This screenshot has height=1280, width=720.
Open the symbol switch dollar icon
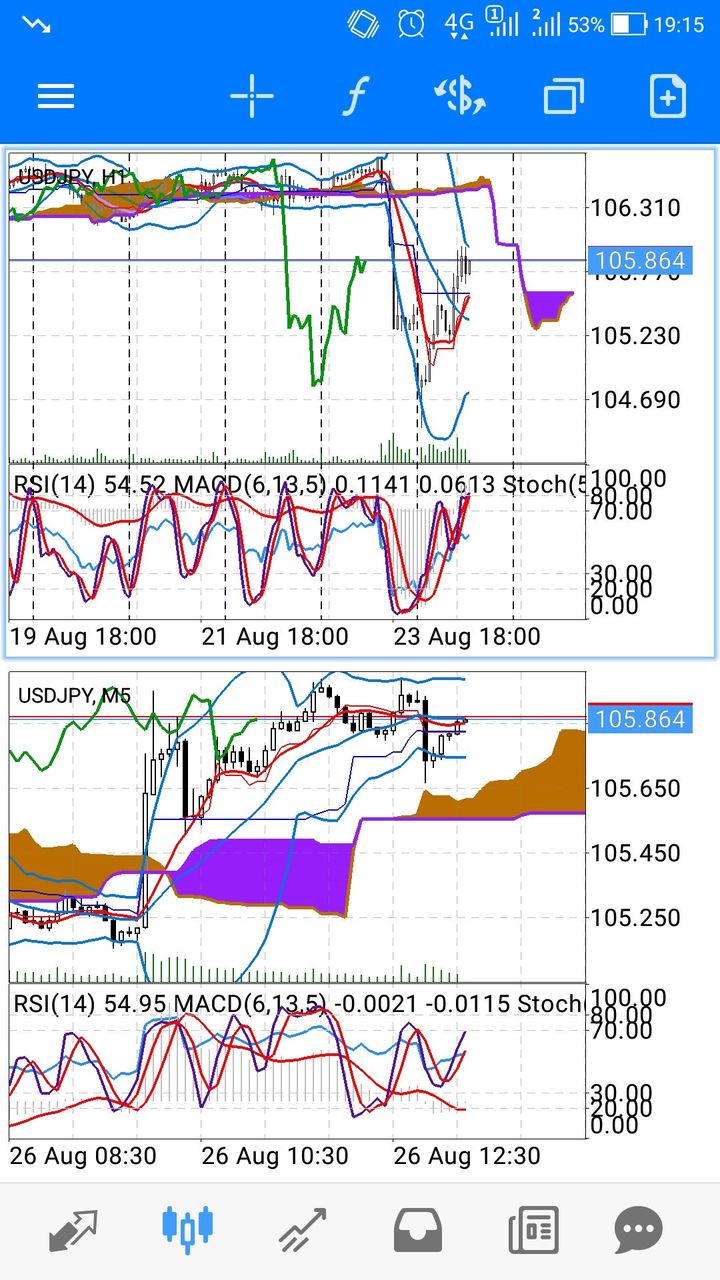pos(460,97)
